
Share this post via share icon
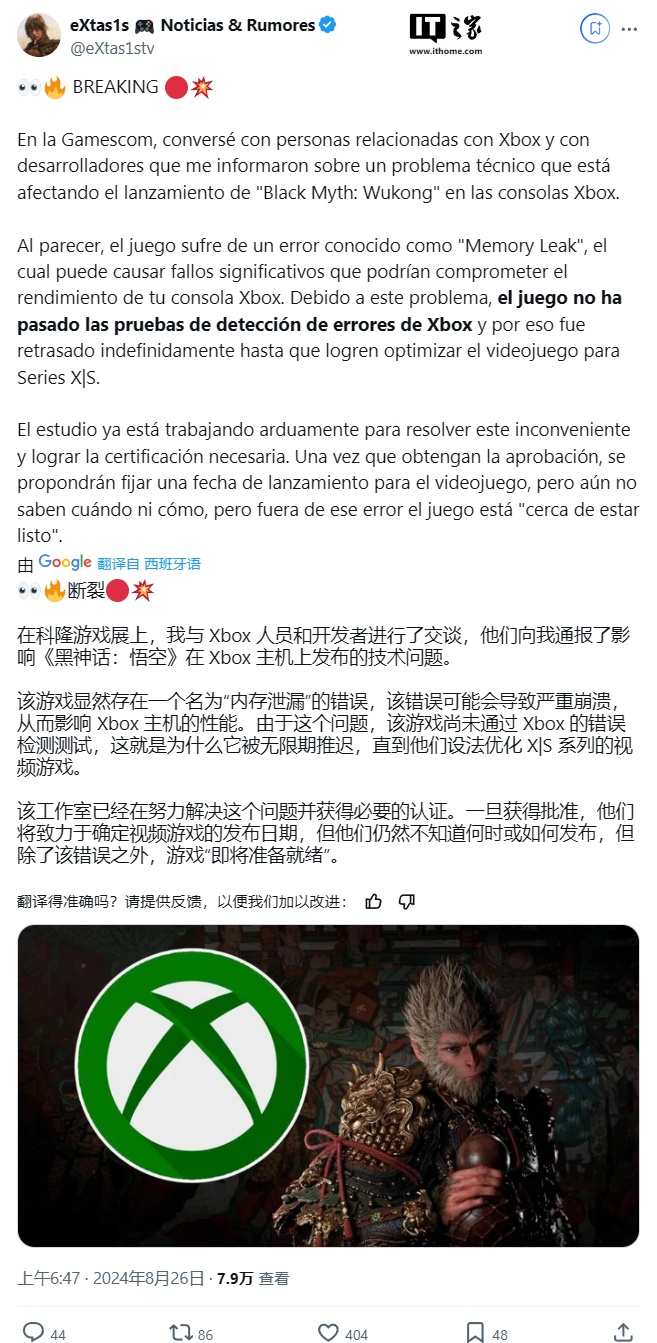pos(623,1332)
